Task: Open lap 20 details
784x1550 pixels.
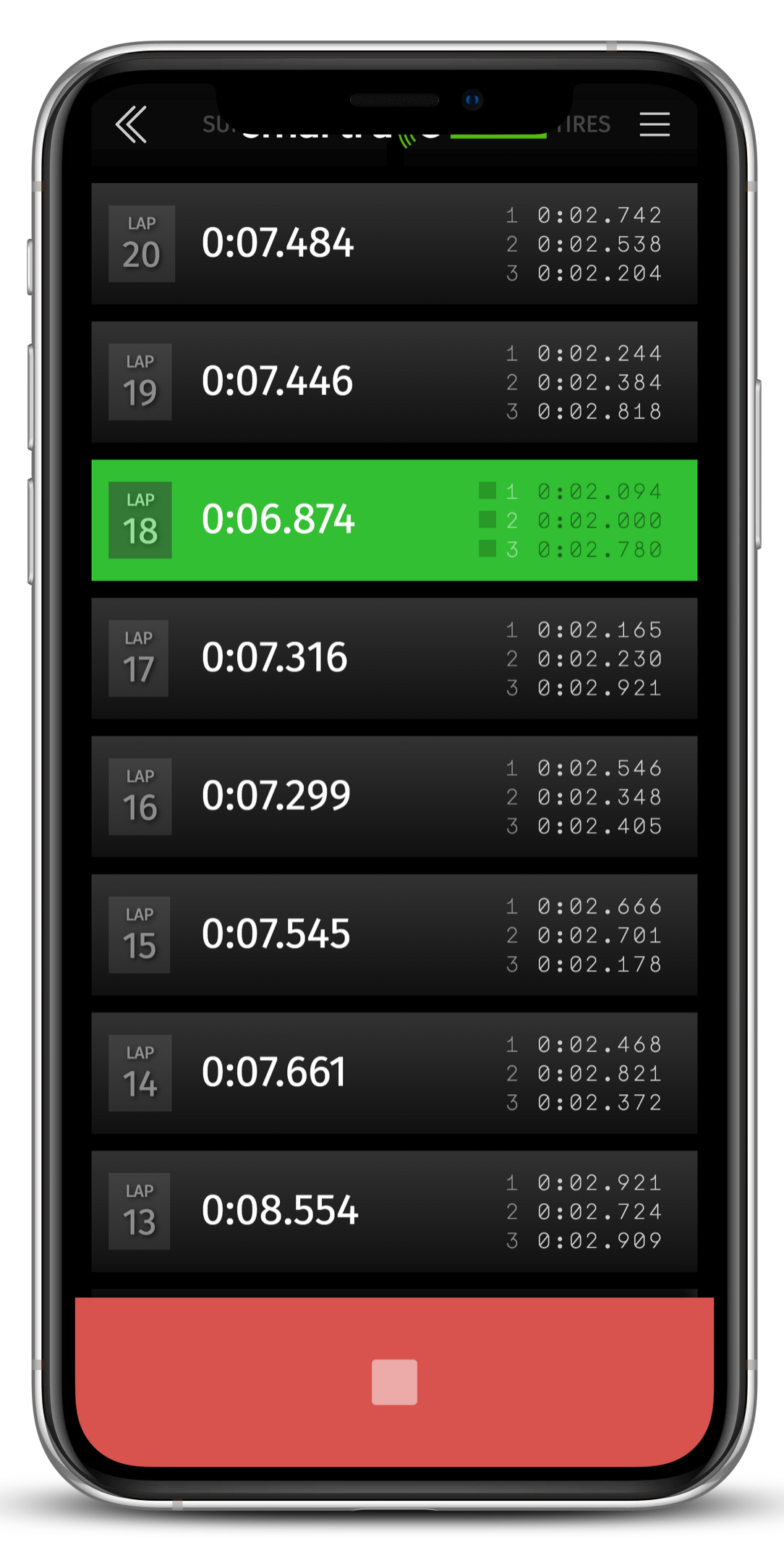Action: click(394, 243)
